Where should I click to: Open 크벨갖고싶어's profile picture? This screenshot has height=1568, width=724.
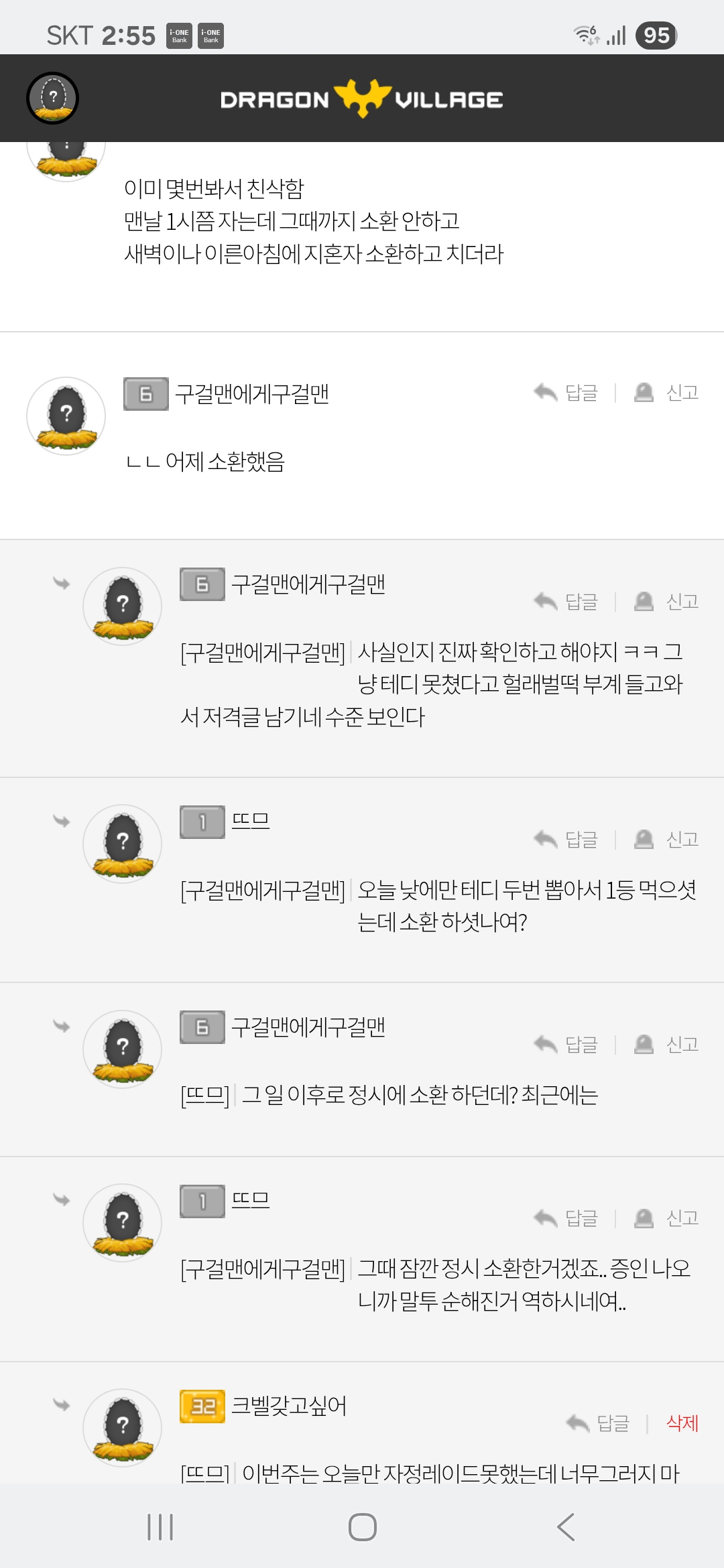(x=122, y=1427)
